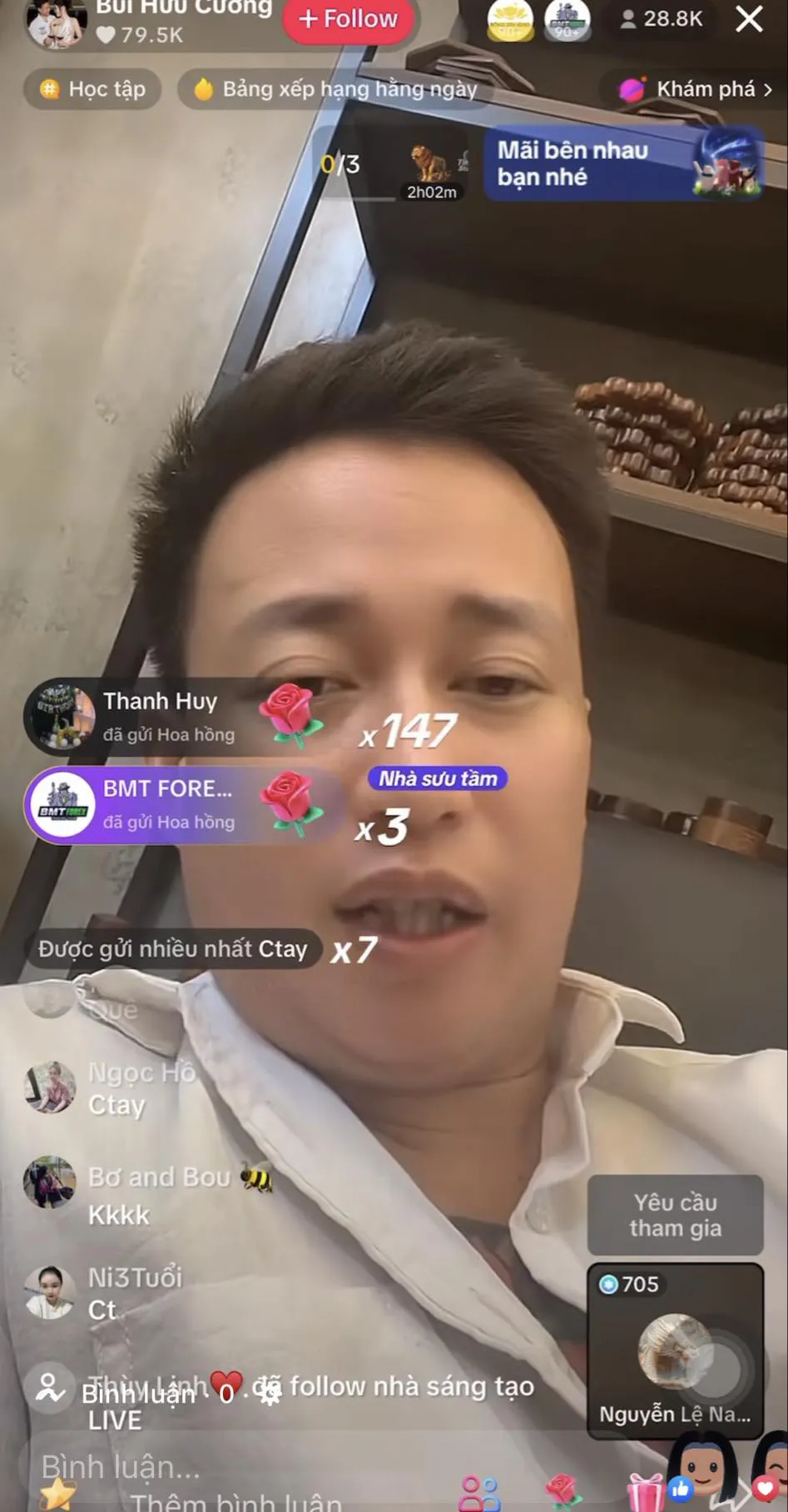Open Ni3Tuổi's commenter avatar
The width and height of the screenshot is (788, 1512).
49,1292
